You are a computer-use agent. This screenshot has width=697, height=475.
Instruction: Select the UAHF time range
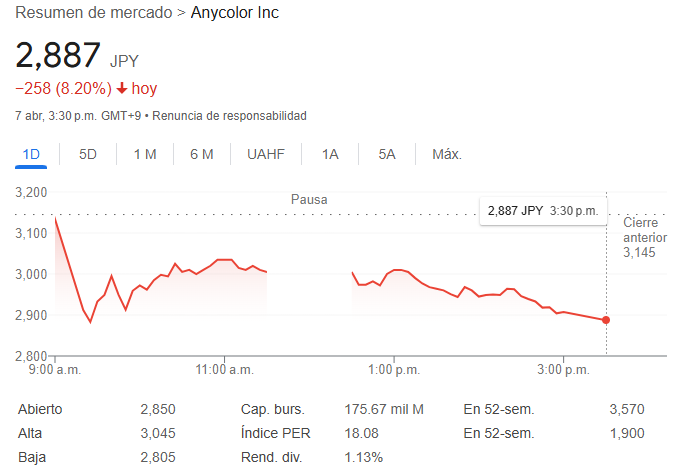point(266,154)
